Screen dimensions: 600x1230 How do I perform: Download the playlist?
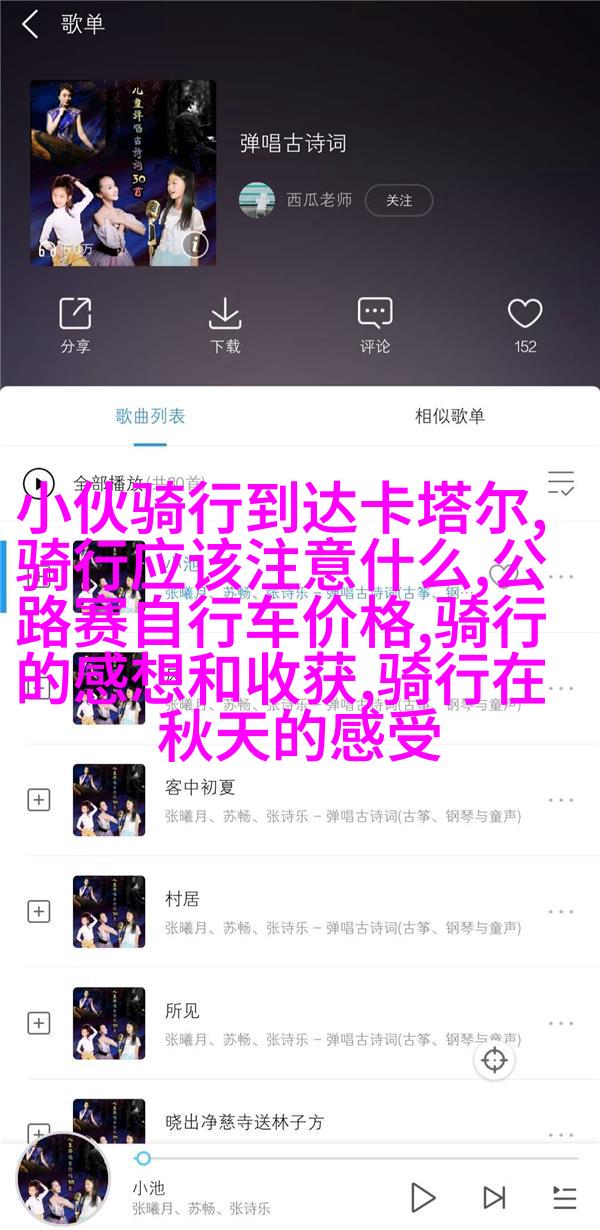pos(225,325)
